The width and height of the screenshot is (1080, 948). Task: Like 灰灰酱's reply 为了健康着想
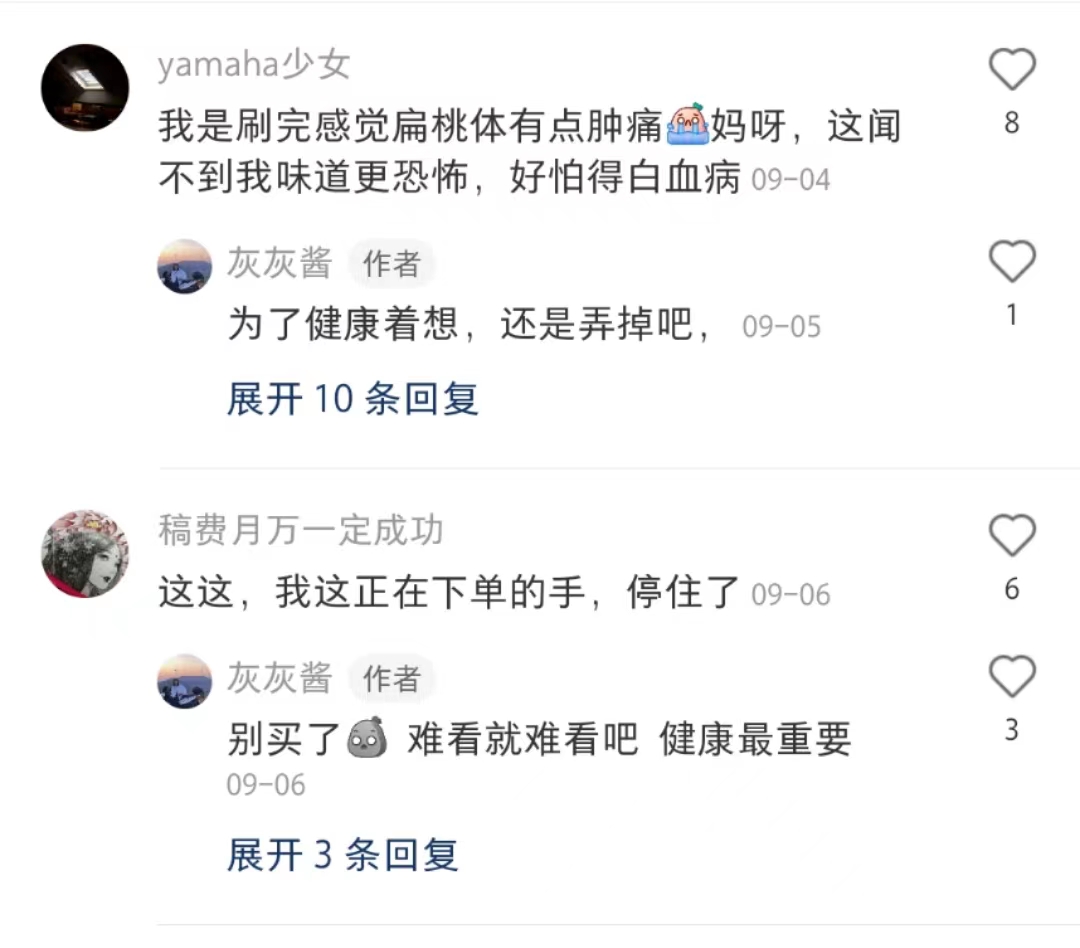(1011, 263)
